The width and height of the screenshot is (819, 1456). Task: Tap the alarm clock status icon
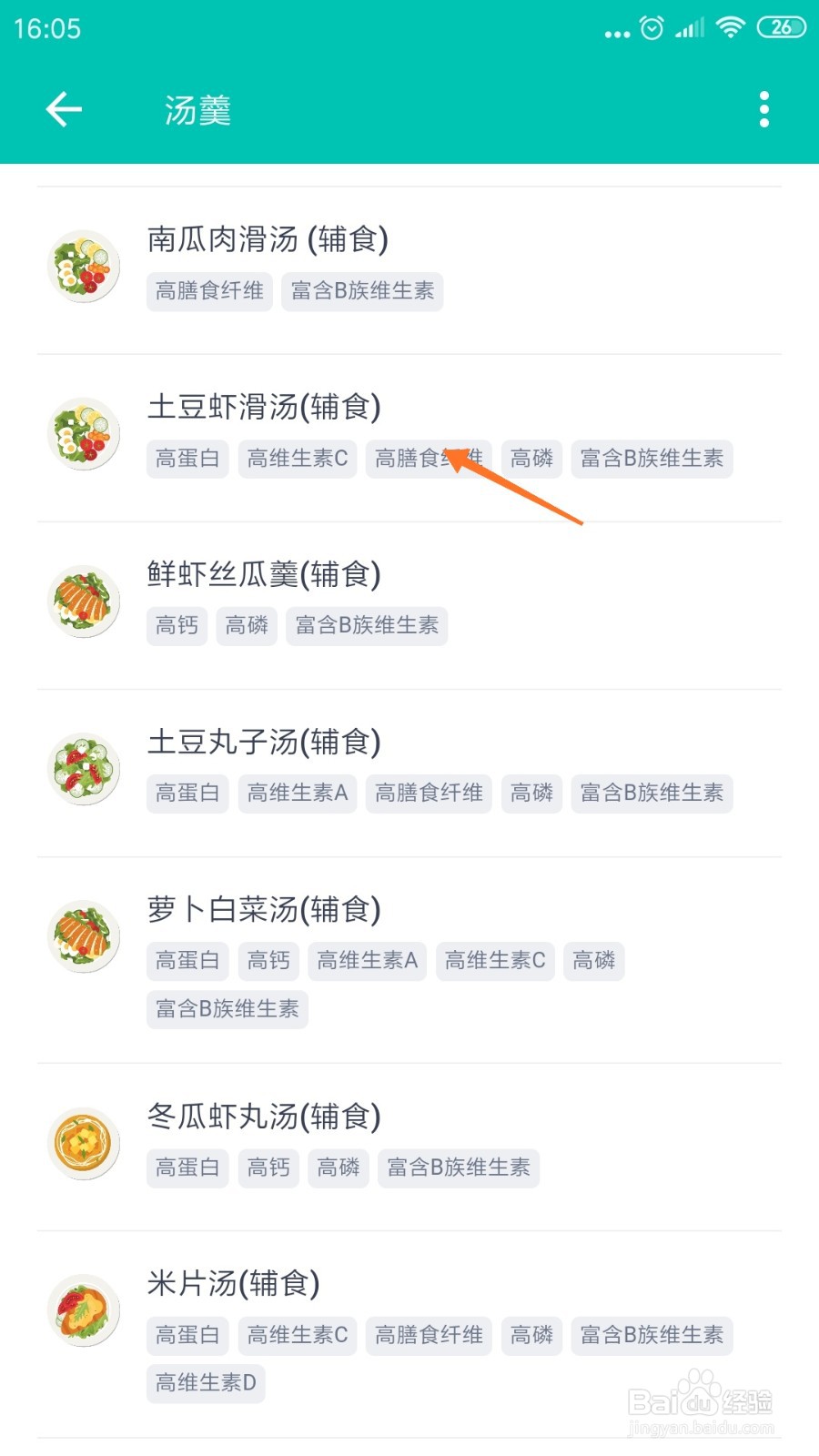pos(650,27)
